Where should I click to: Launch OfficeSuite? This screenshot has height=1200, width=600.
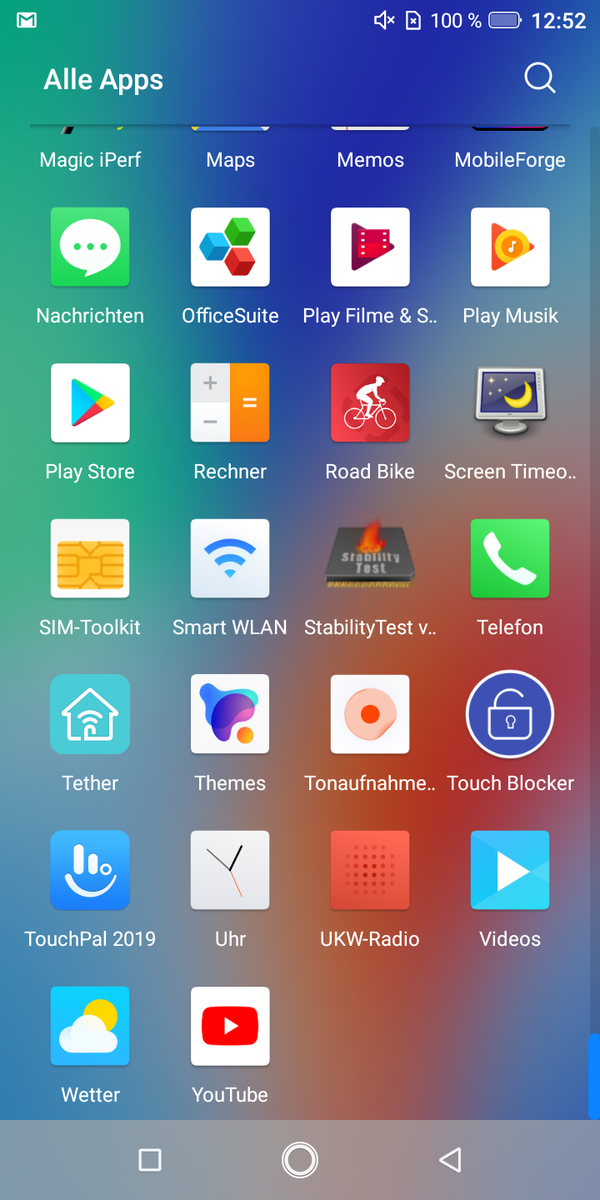(x=230, y=247)
